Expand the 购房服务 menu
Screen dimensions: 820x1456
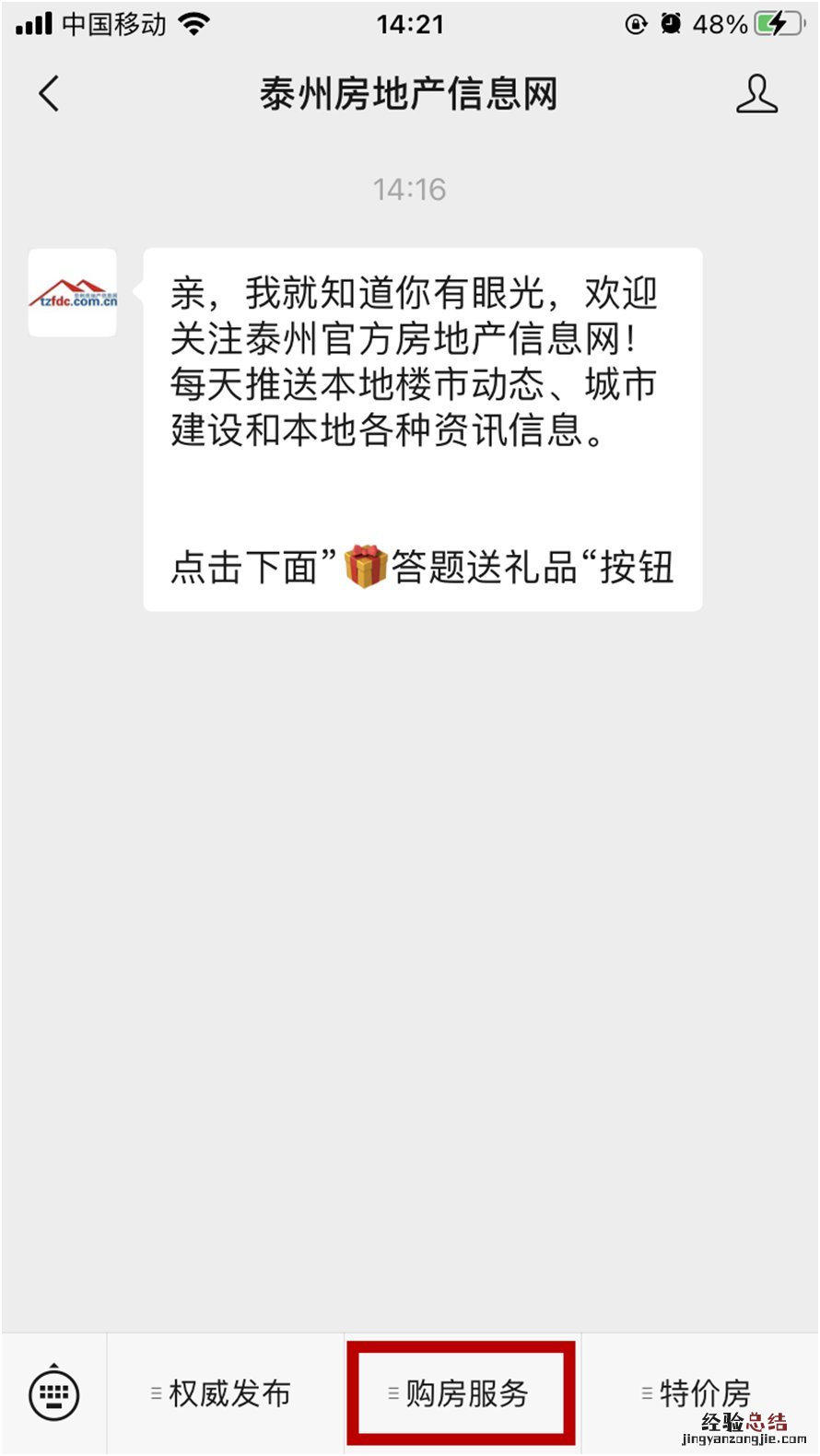[461, 1393]
